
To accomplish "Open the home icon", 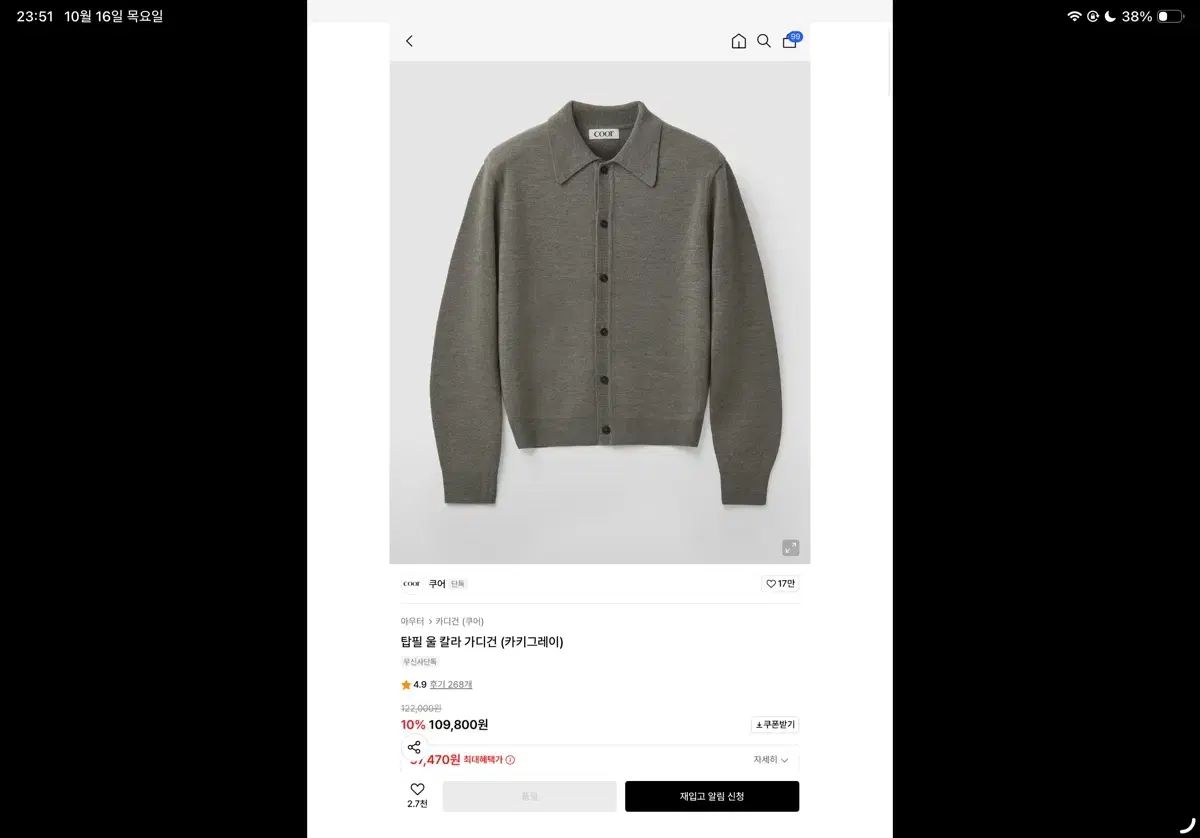I will tap(738, 41).
